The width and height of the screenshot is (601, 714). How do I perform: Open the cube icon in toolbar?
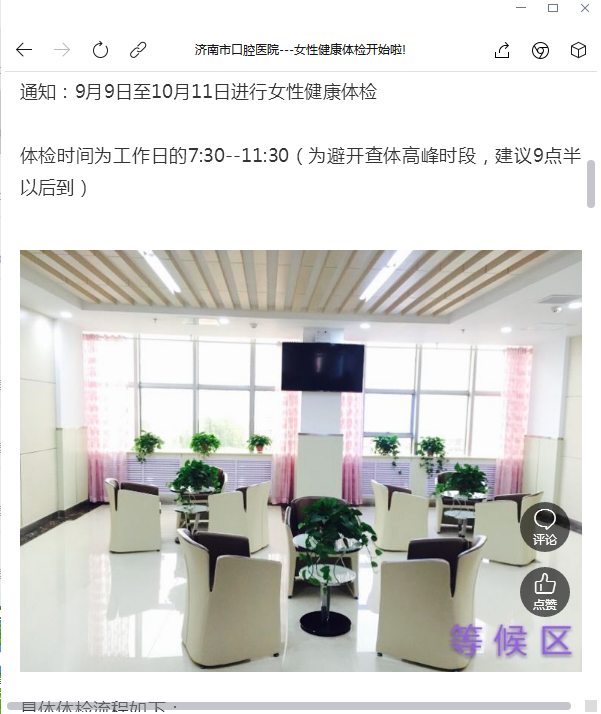578,50
